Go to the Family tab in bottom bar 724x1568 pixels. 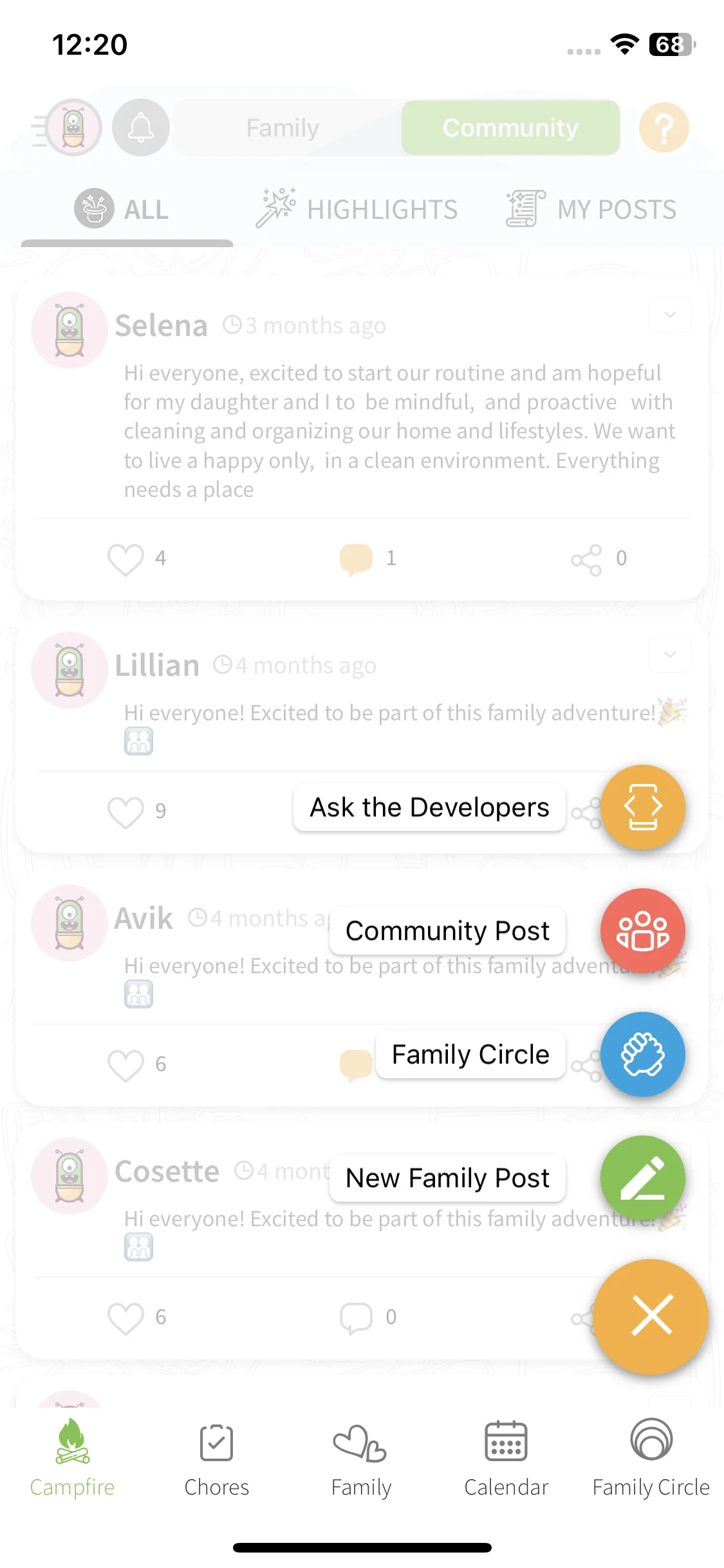[360, 1459]
